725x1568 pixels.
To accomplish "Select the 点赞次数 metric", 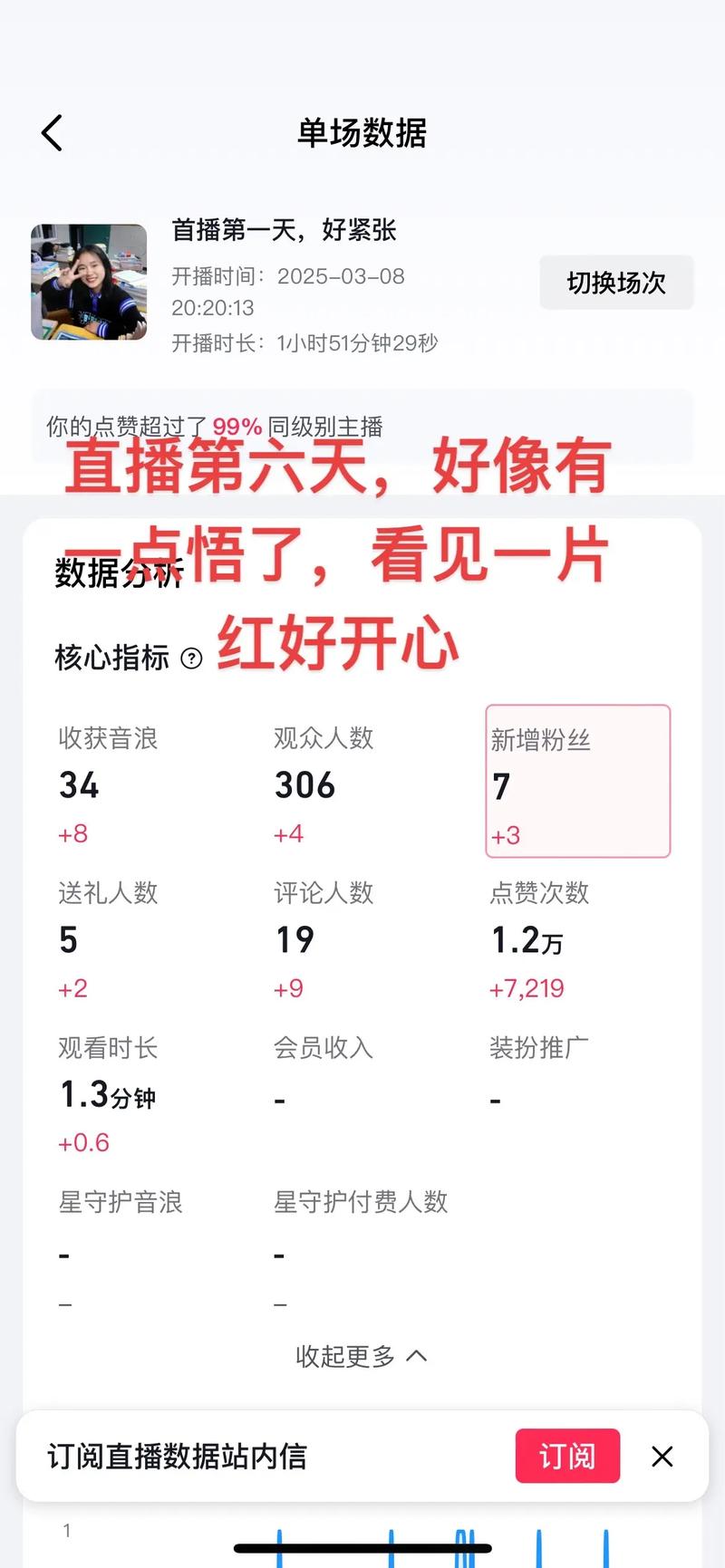I will pyautogui.click(x=539, y=938).
